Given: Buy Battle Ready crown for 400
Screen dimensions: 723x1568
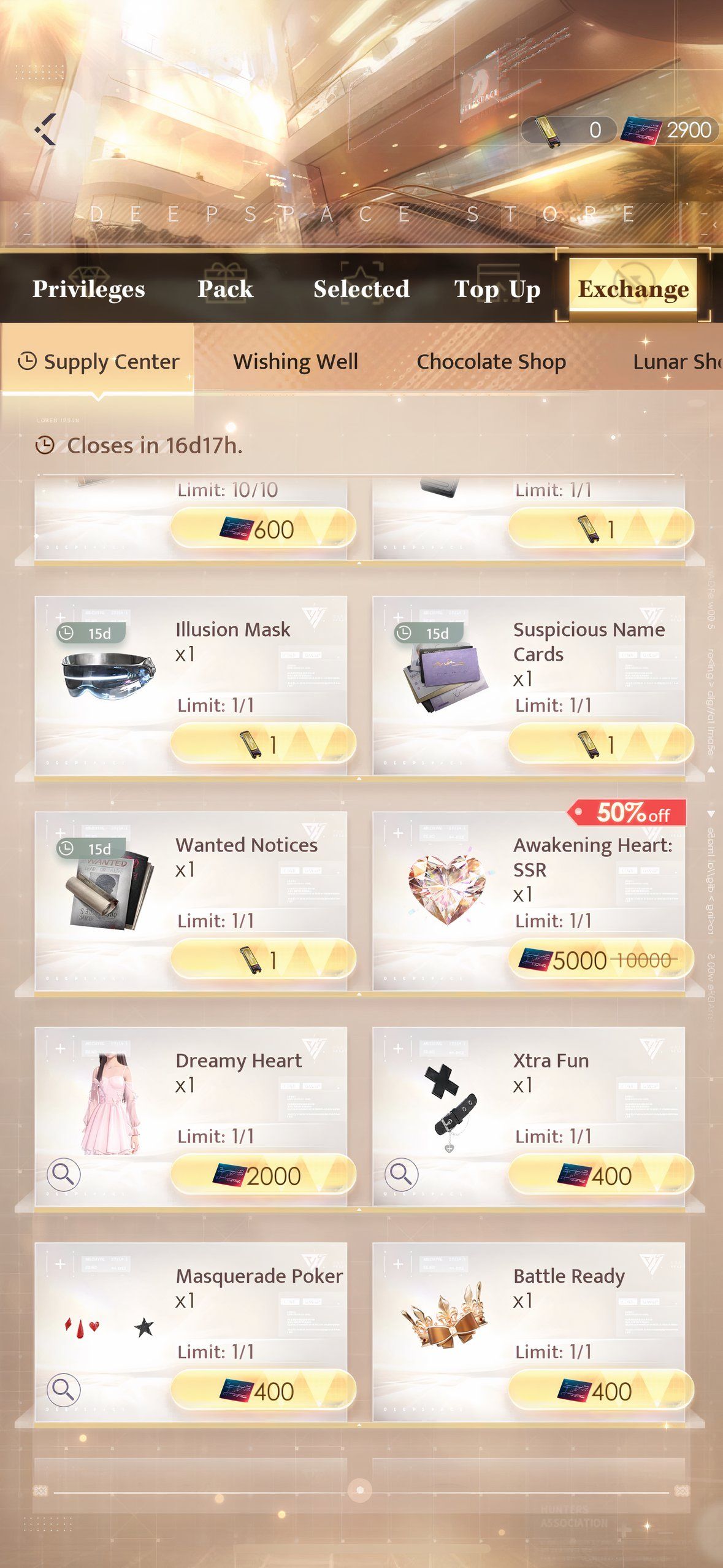Looking at the screenshot, I should [x=600, y=1391].
